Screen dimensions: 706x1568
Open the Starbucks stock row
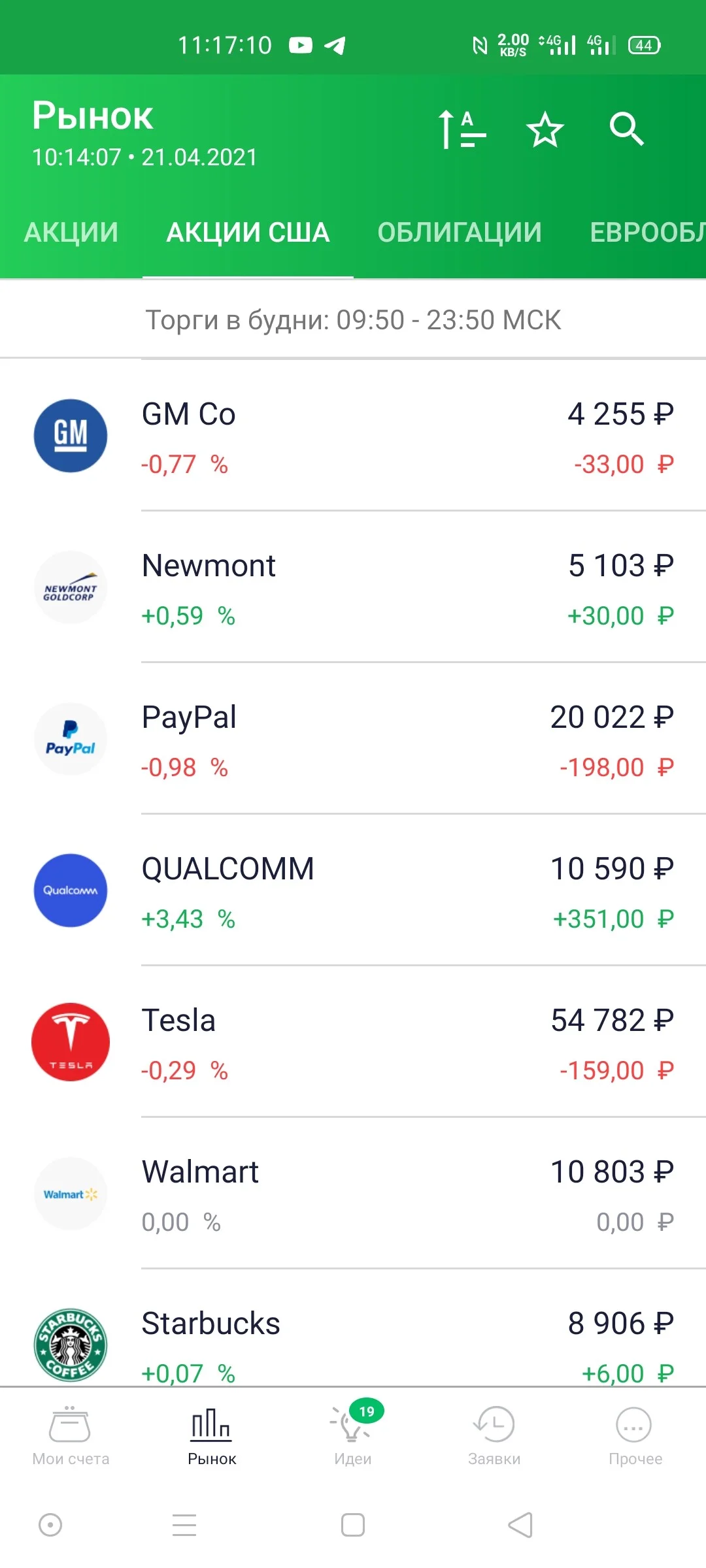coord(353,1329)
